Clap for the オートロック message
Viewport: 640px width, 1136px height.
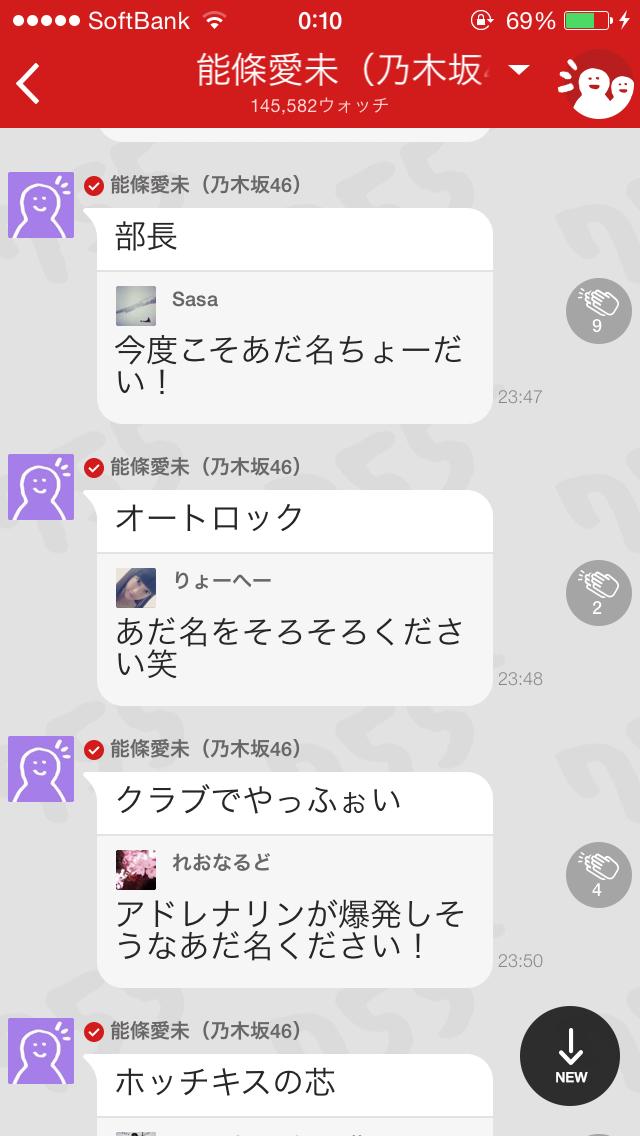point(597,594)
